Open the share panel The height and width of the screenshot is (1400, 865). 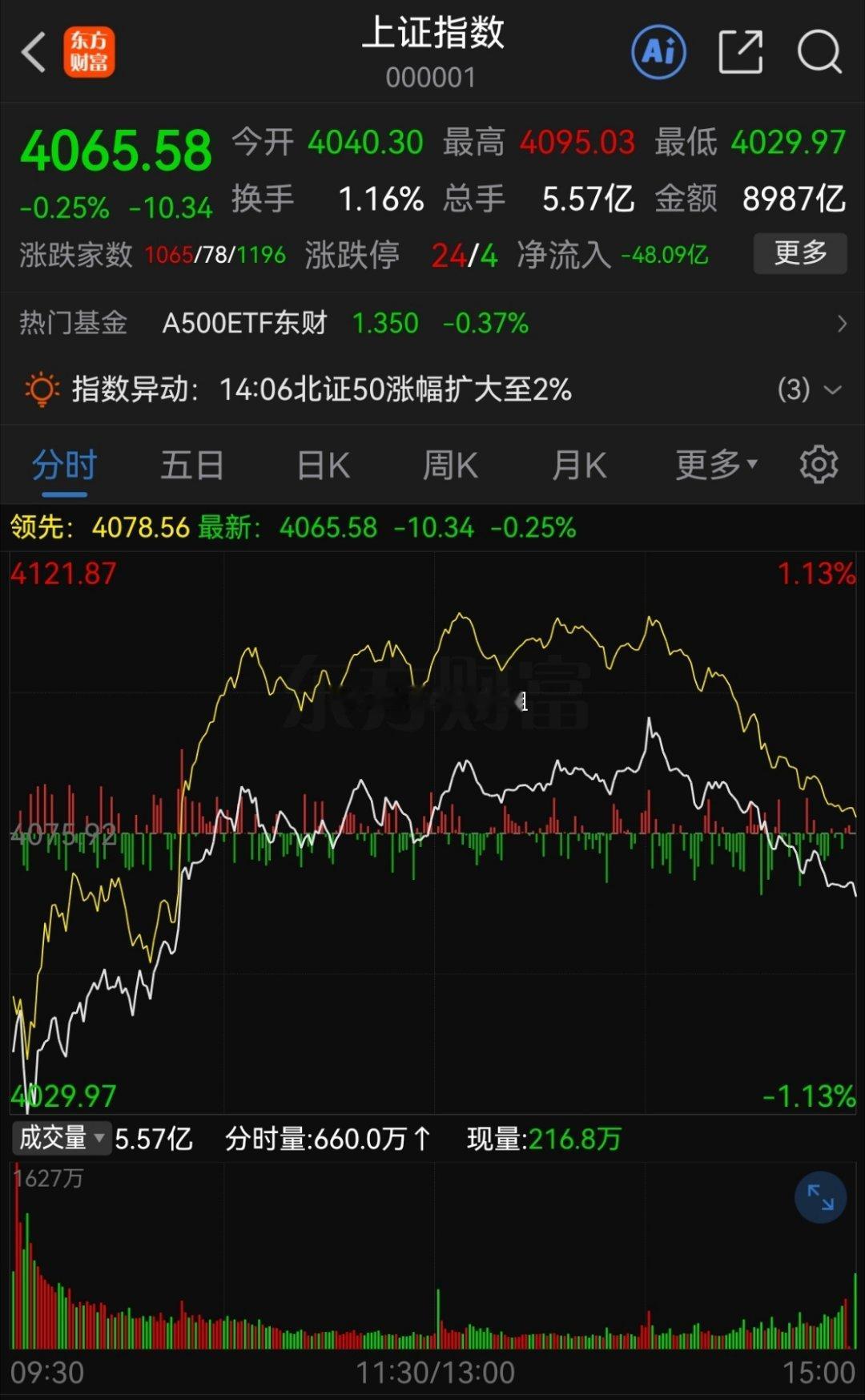click(x=741, y=51)
